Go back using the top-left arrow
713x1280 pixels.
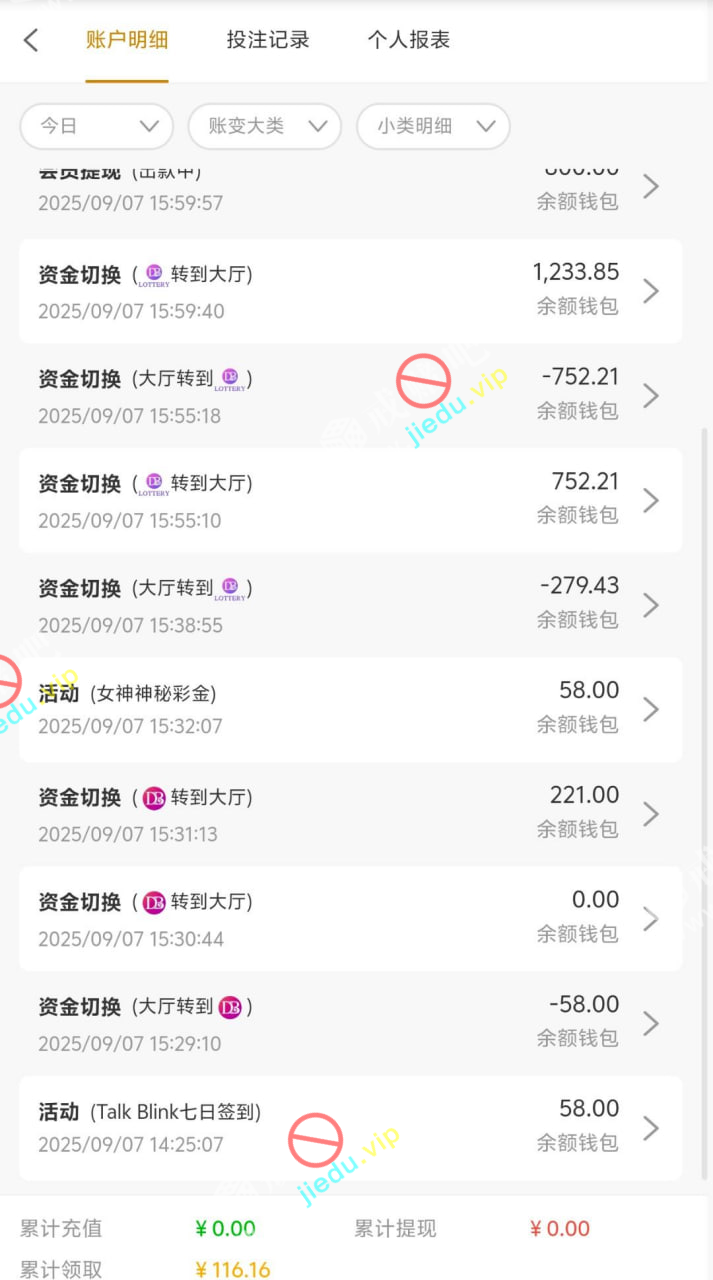(31, 40)
